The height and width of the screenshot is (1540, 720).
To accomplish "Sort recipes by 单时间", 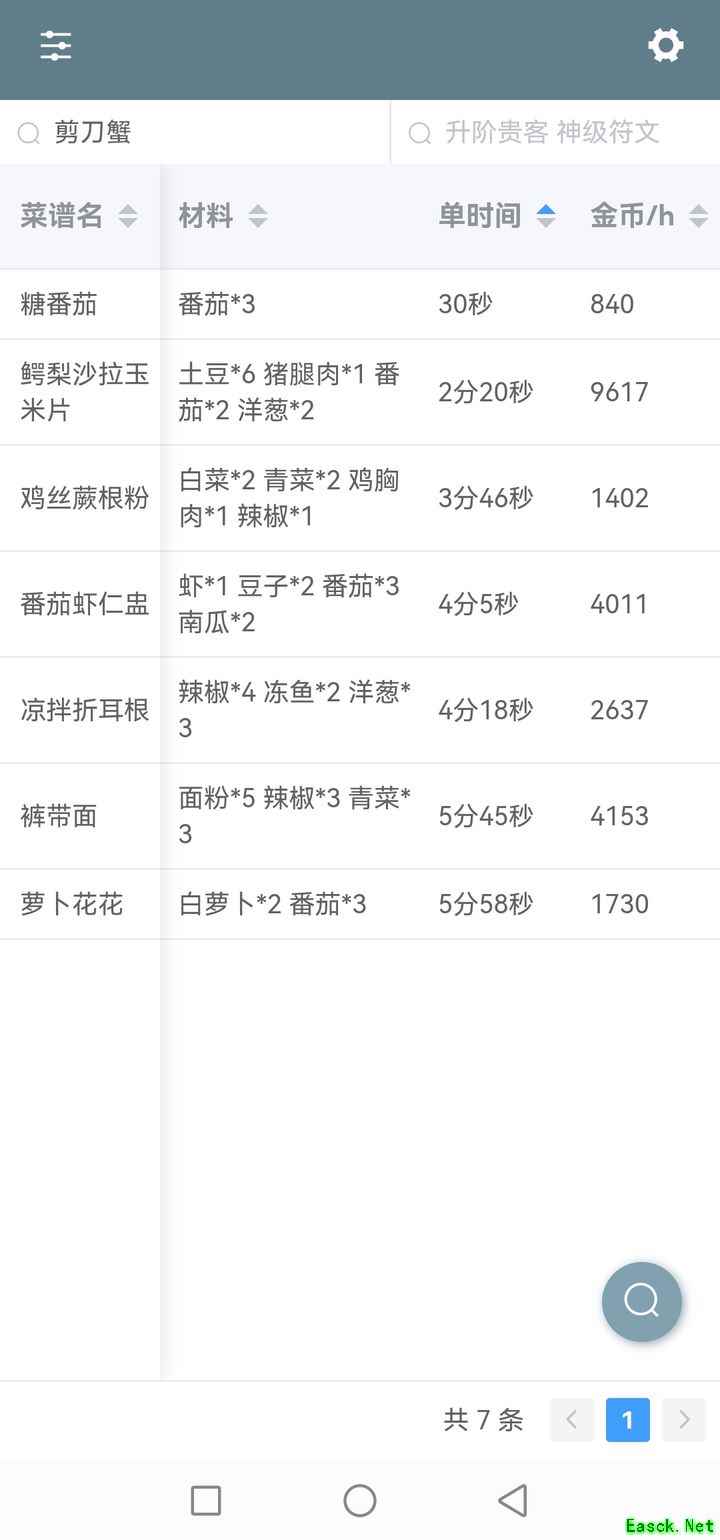I will [497, 215].
